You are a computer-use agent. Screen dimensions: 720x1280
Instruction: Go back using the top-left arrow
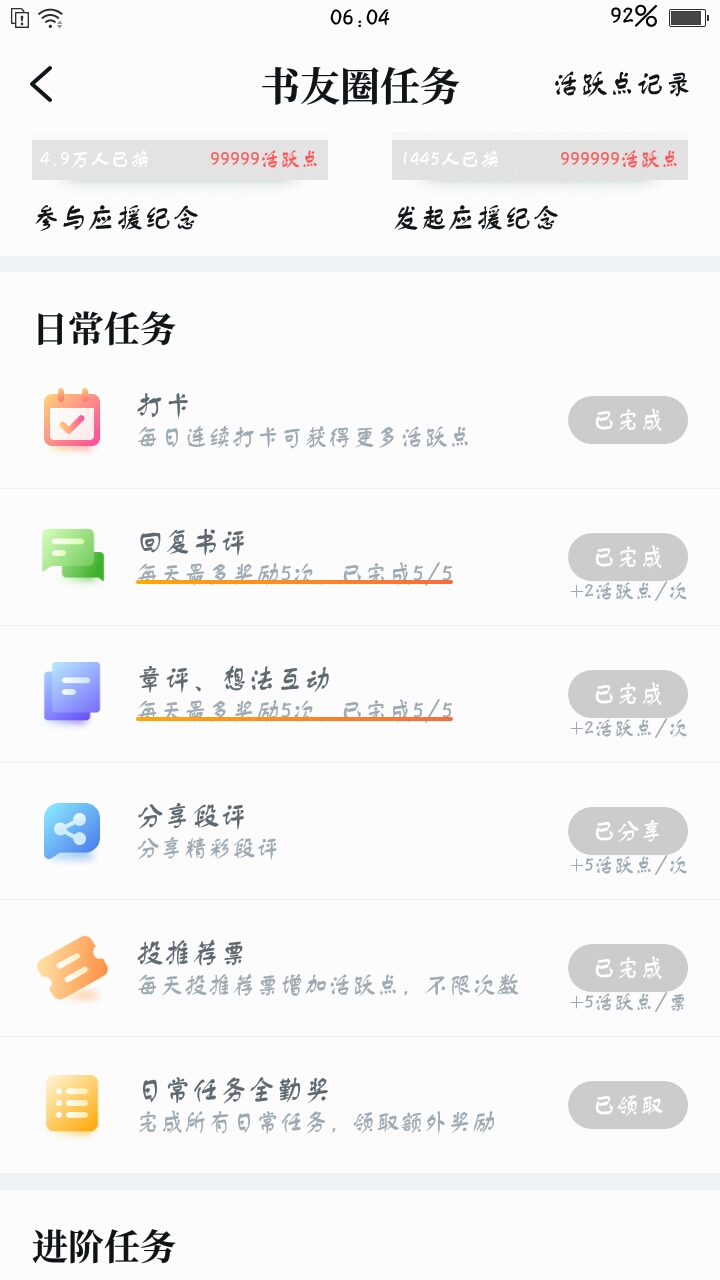coord(42,85)
